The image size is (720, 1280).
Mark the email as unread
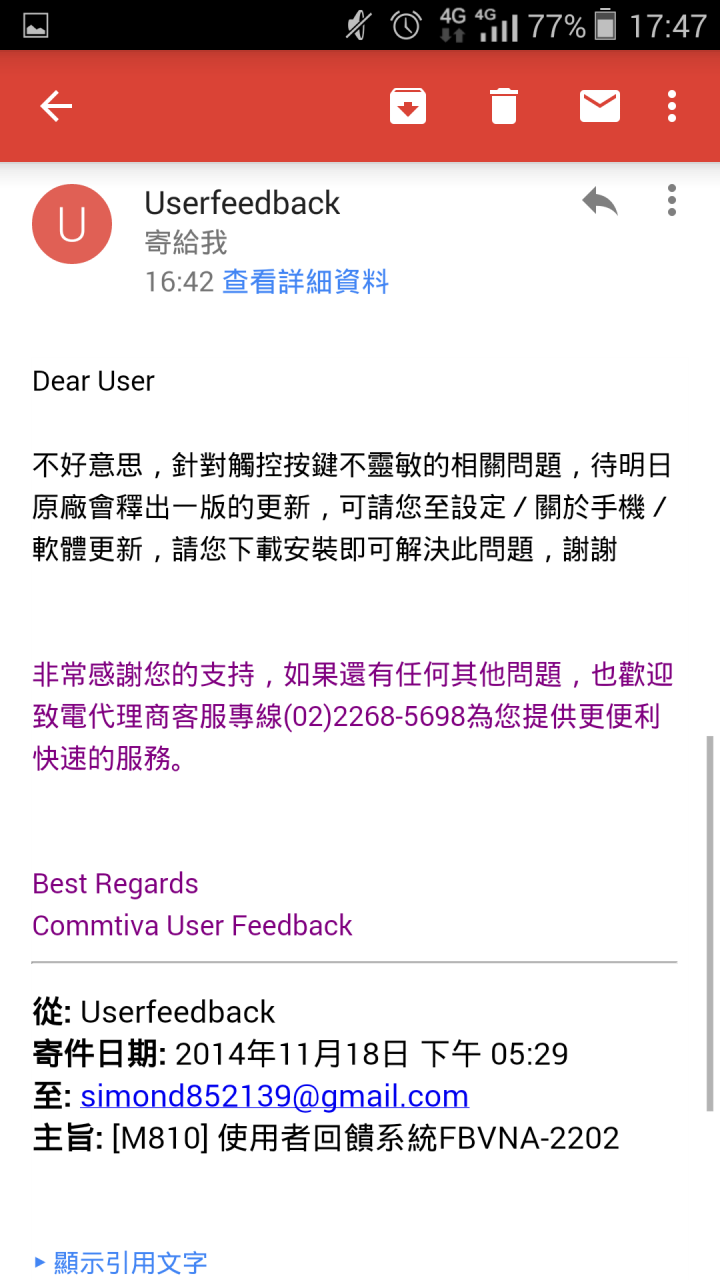[600, 106]
